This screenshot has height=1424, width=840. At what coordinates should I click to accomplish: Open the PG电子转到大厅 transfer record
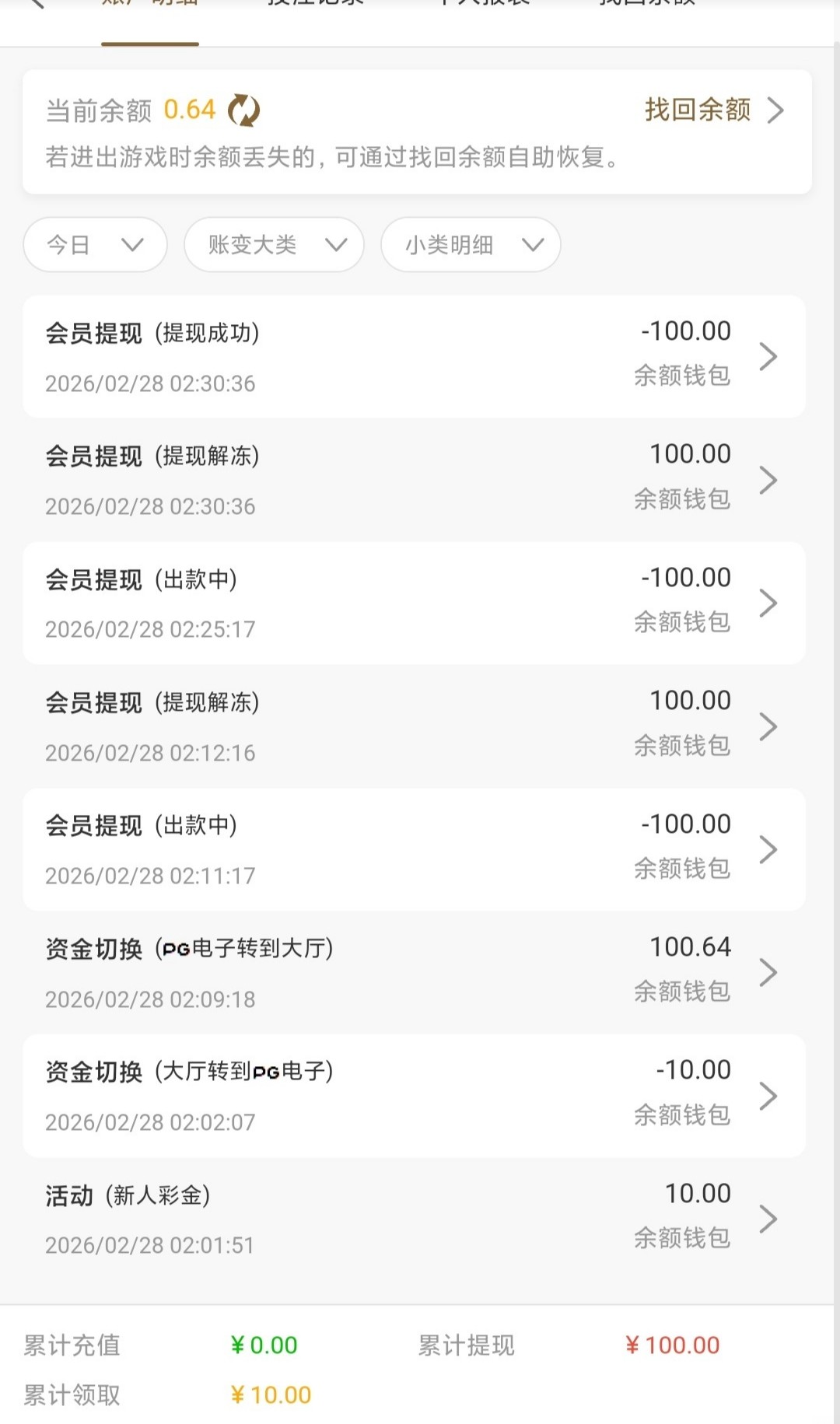pyautogui.click(x=414, y=972)
